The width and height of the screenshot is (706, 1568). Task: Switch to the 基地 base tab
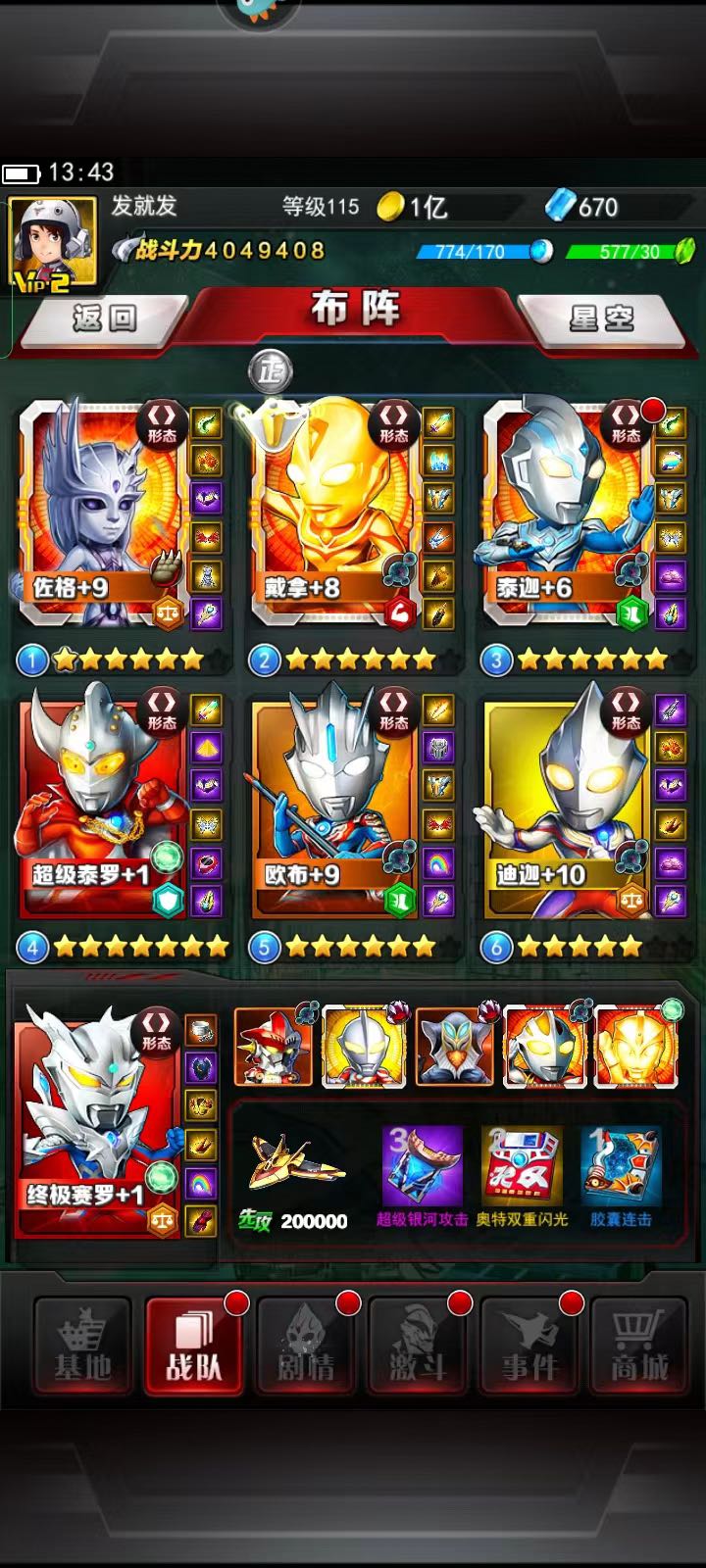pos(82,1345)
